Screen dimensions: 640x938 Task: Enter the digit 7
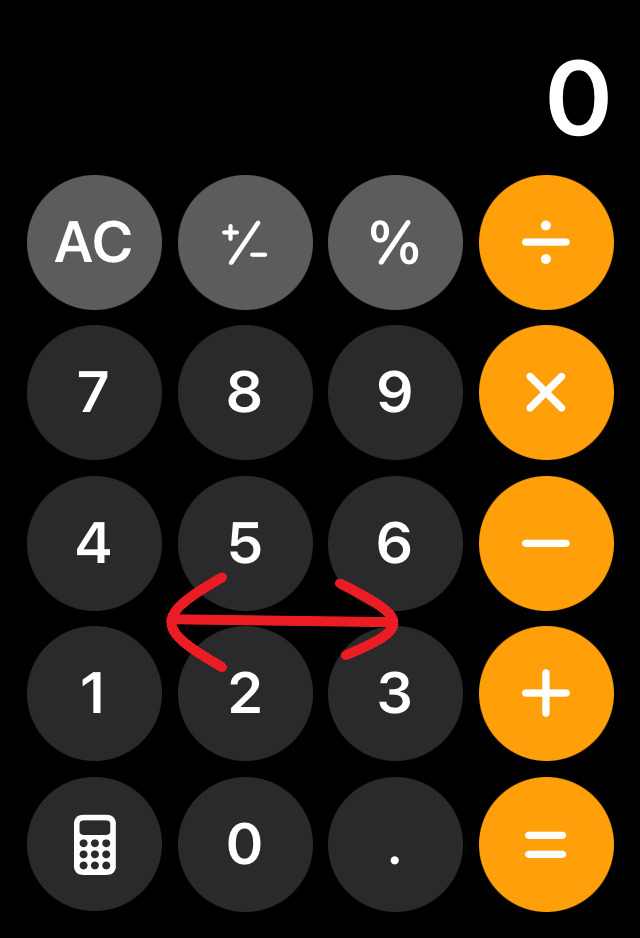tap(94, 393)
